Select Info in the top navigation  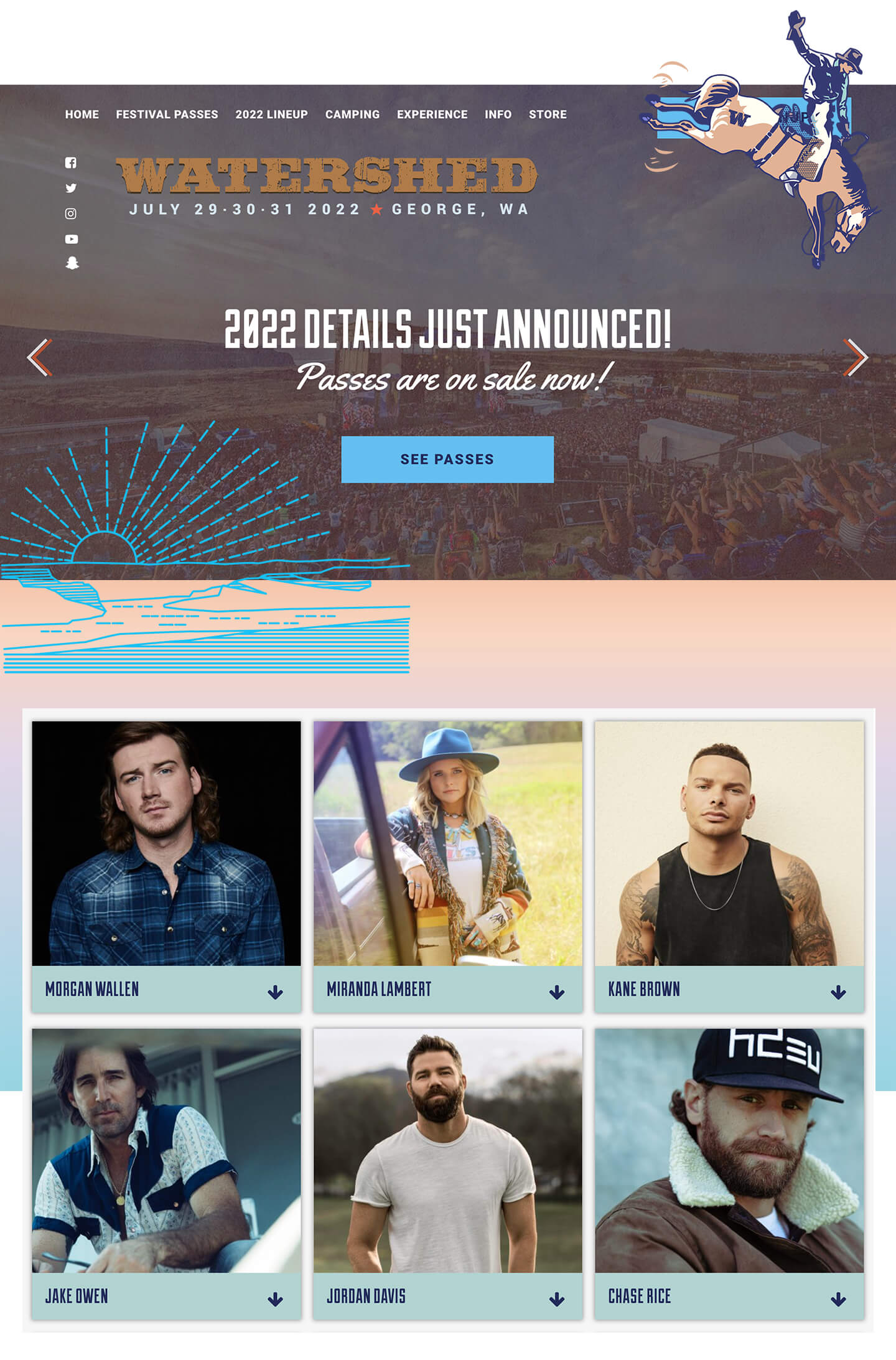(x=498, y=115)
